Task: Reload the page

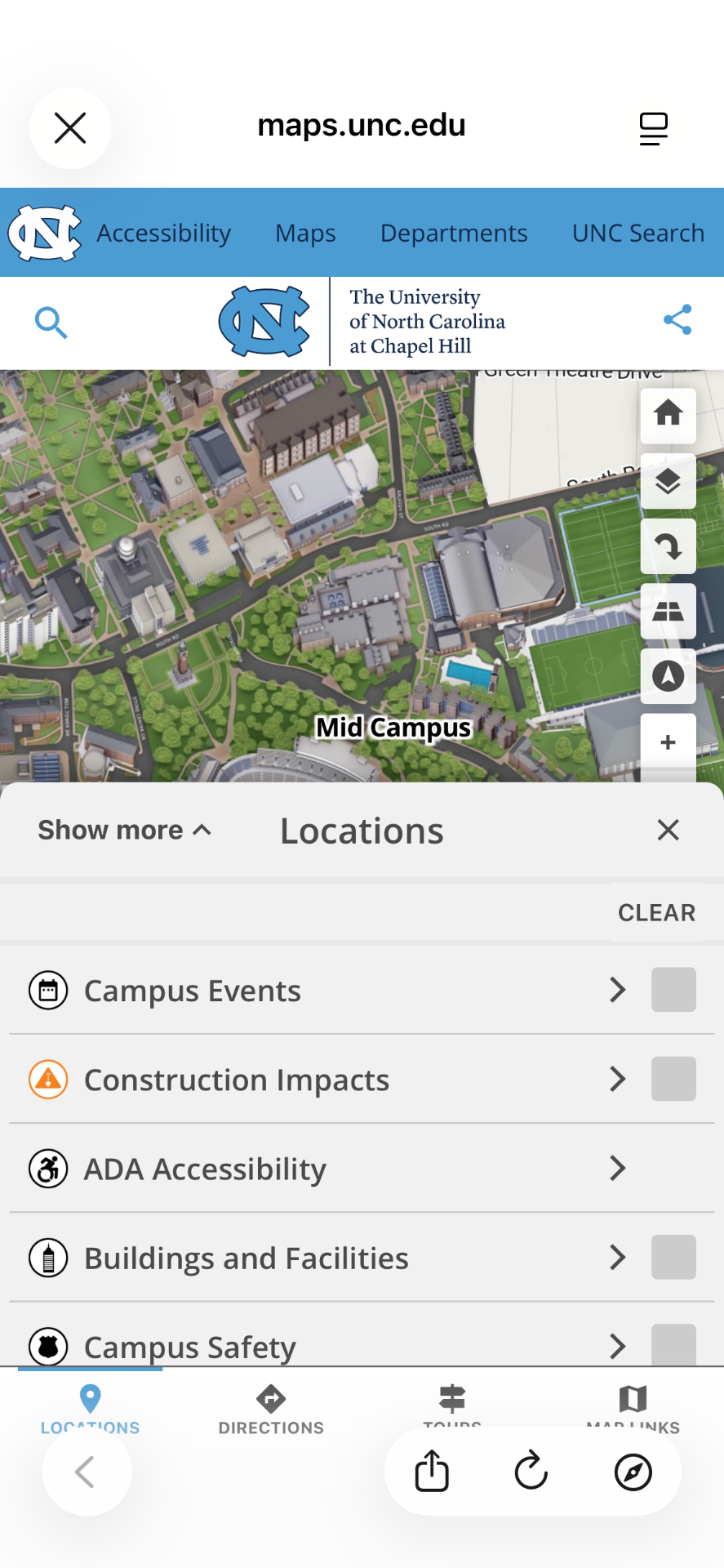Action: point(531,1471)
